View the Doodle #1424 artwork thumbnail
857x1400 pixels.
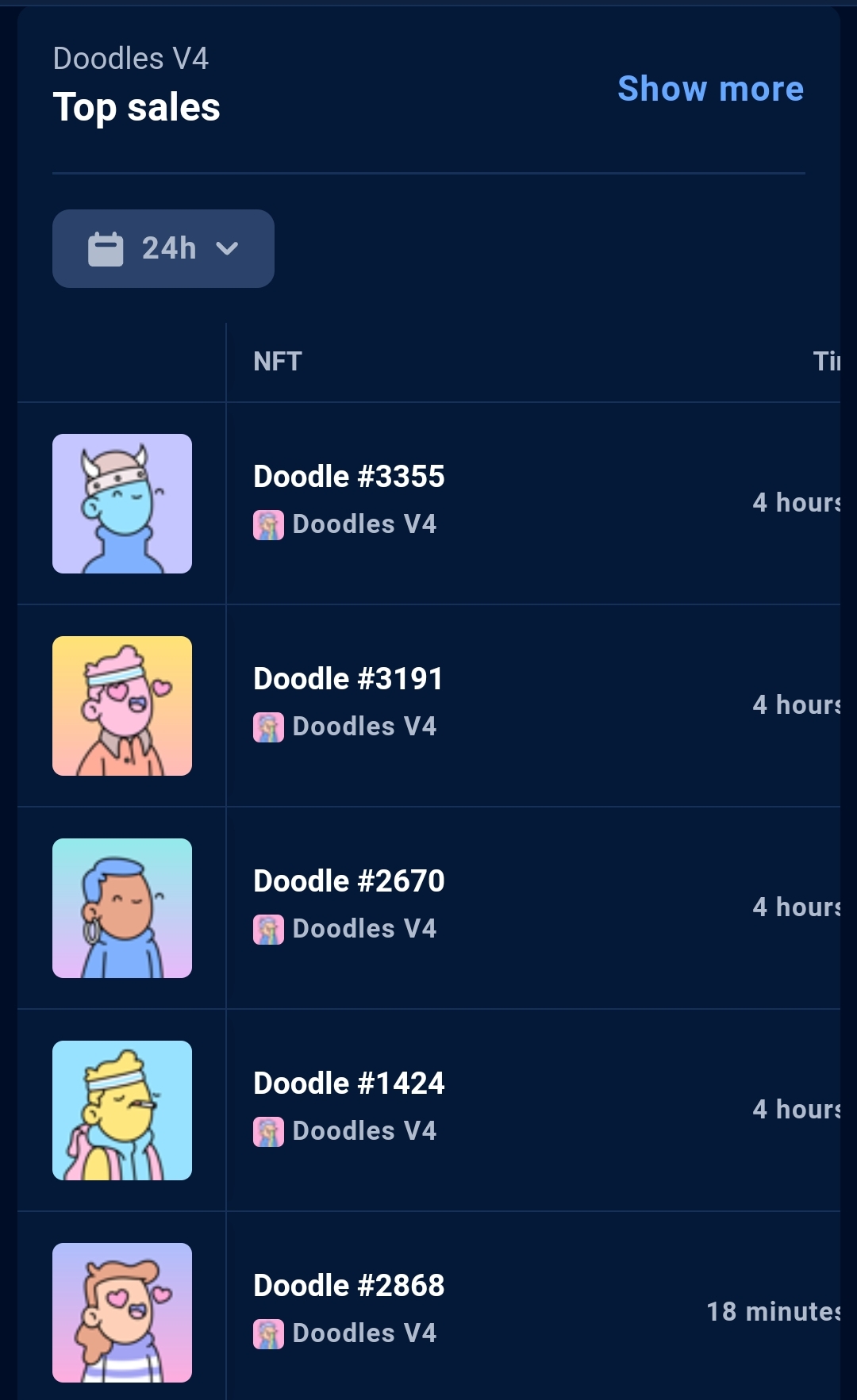pos(122,1110)
